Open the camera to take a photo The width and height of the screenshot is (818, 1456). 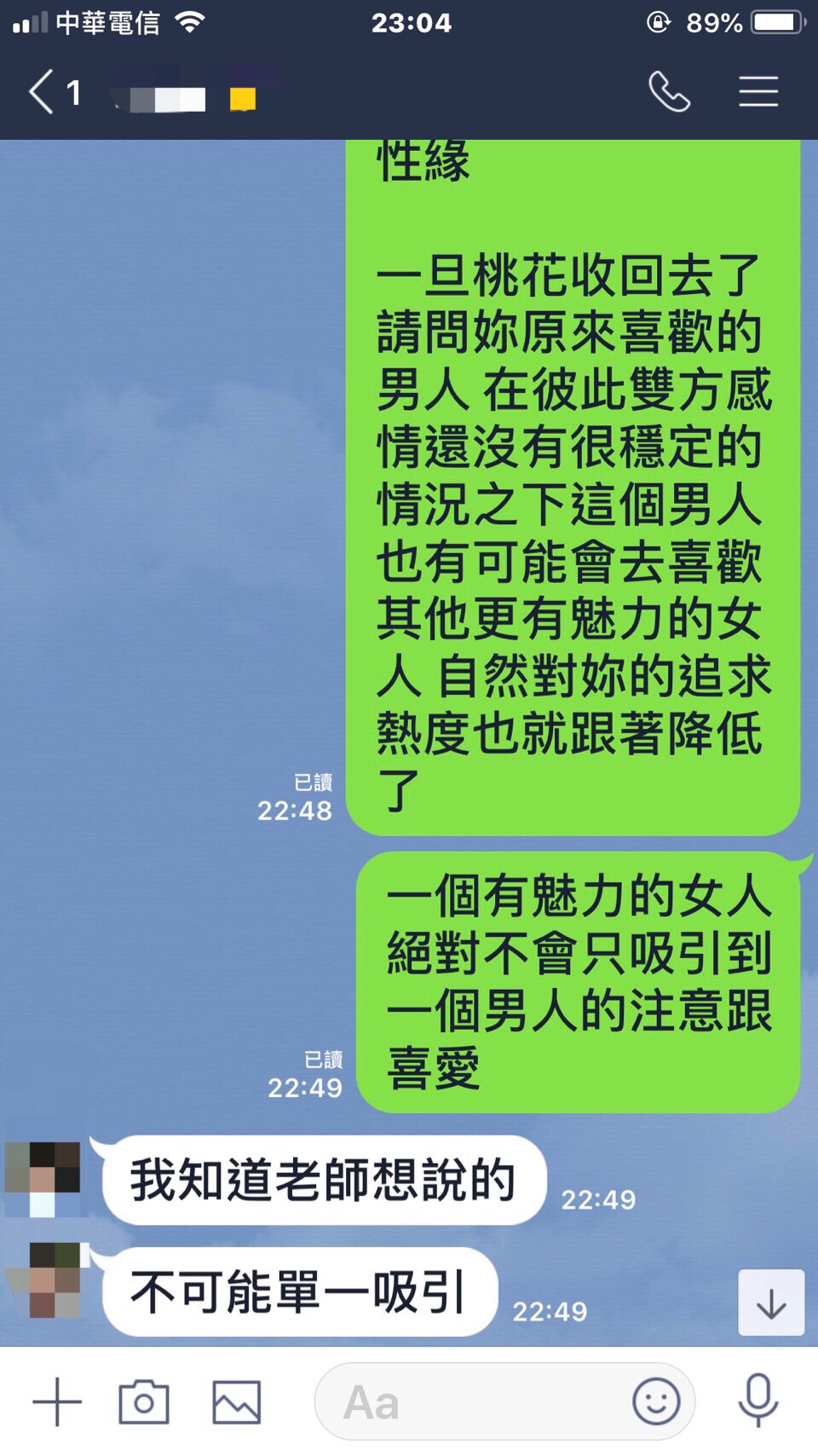coord(143,1401)
